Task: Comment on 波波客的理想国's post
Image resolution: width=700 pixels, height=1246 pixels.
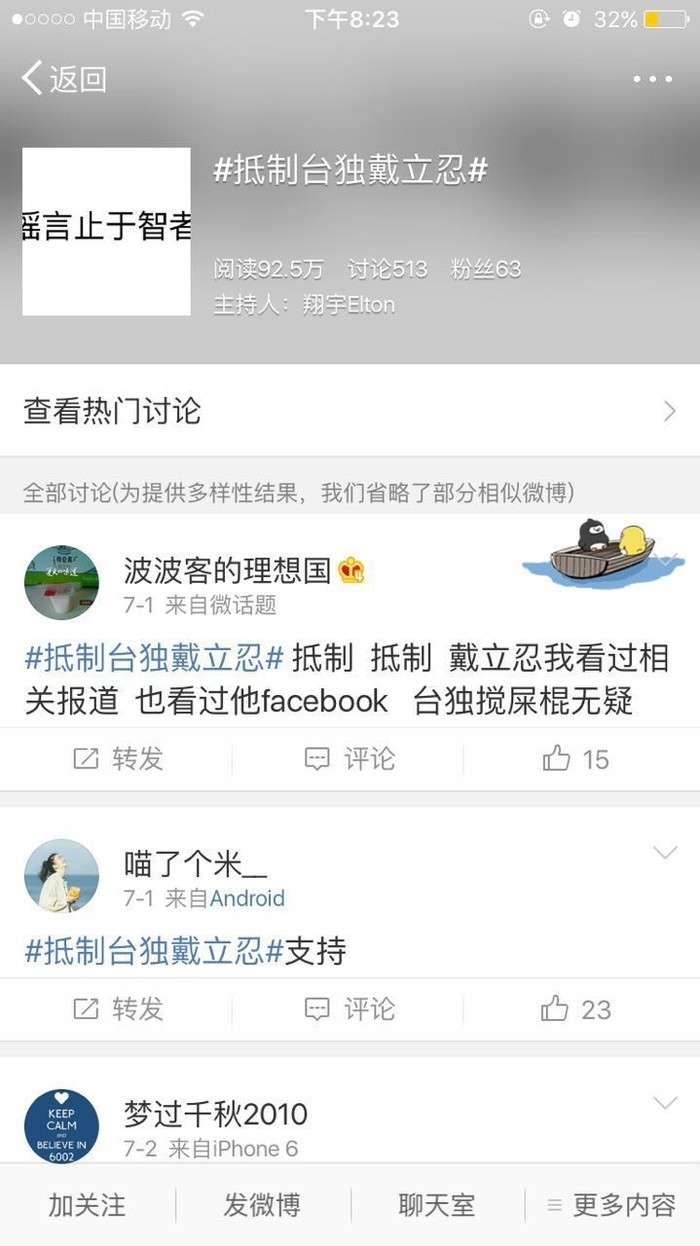Action: [x=349, y=759]
